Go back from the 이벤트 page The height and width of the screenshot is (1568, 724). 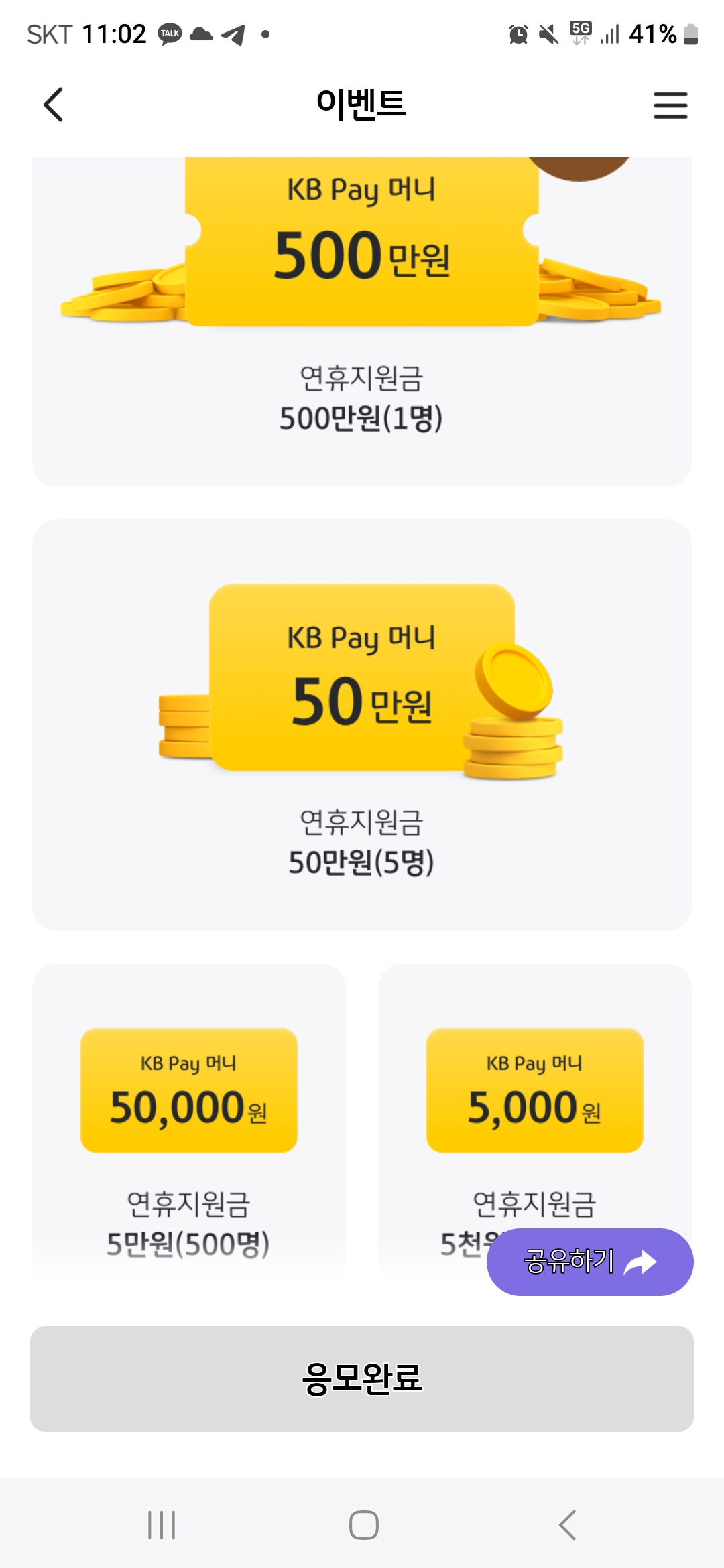tap(54, 105)
